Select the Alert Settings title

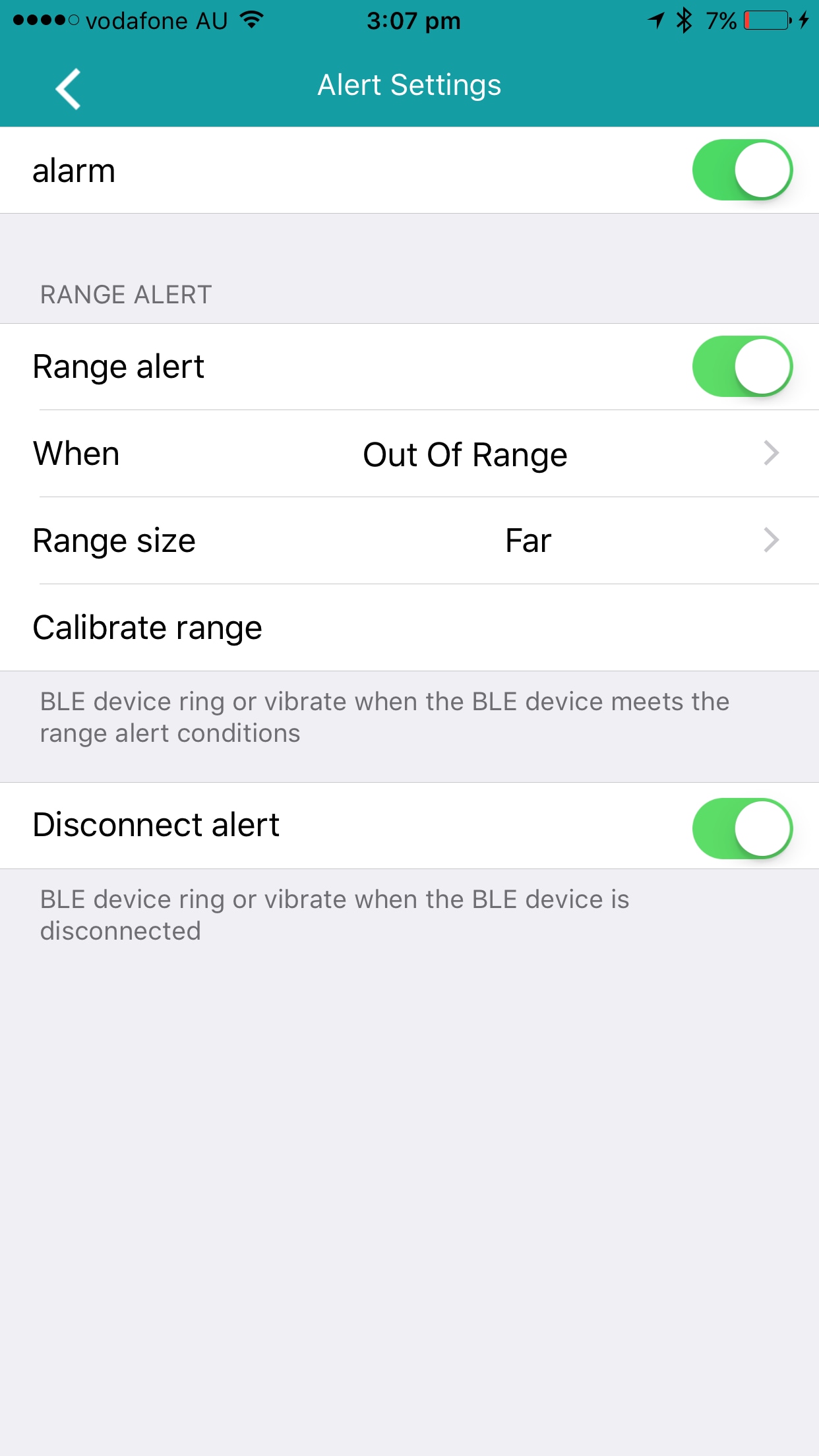coord(409,84)
